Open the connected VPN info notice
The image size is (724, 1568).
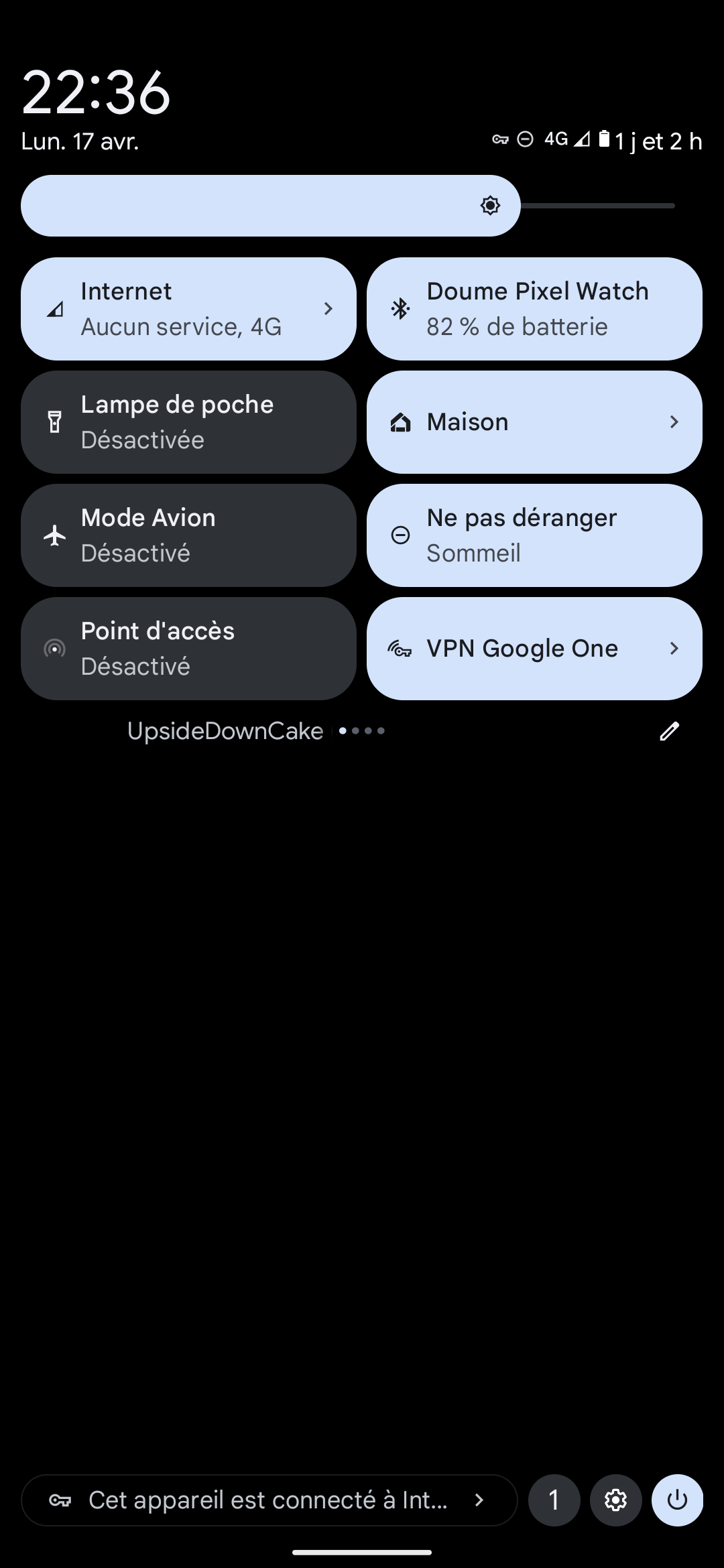click(x=269, y=1500)
